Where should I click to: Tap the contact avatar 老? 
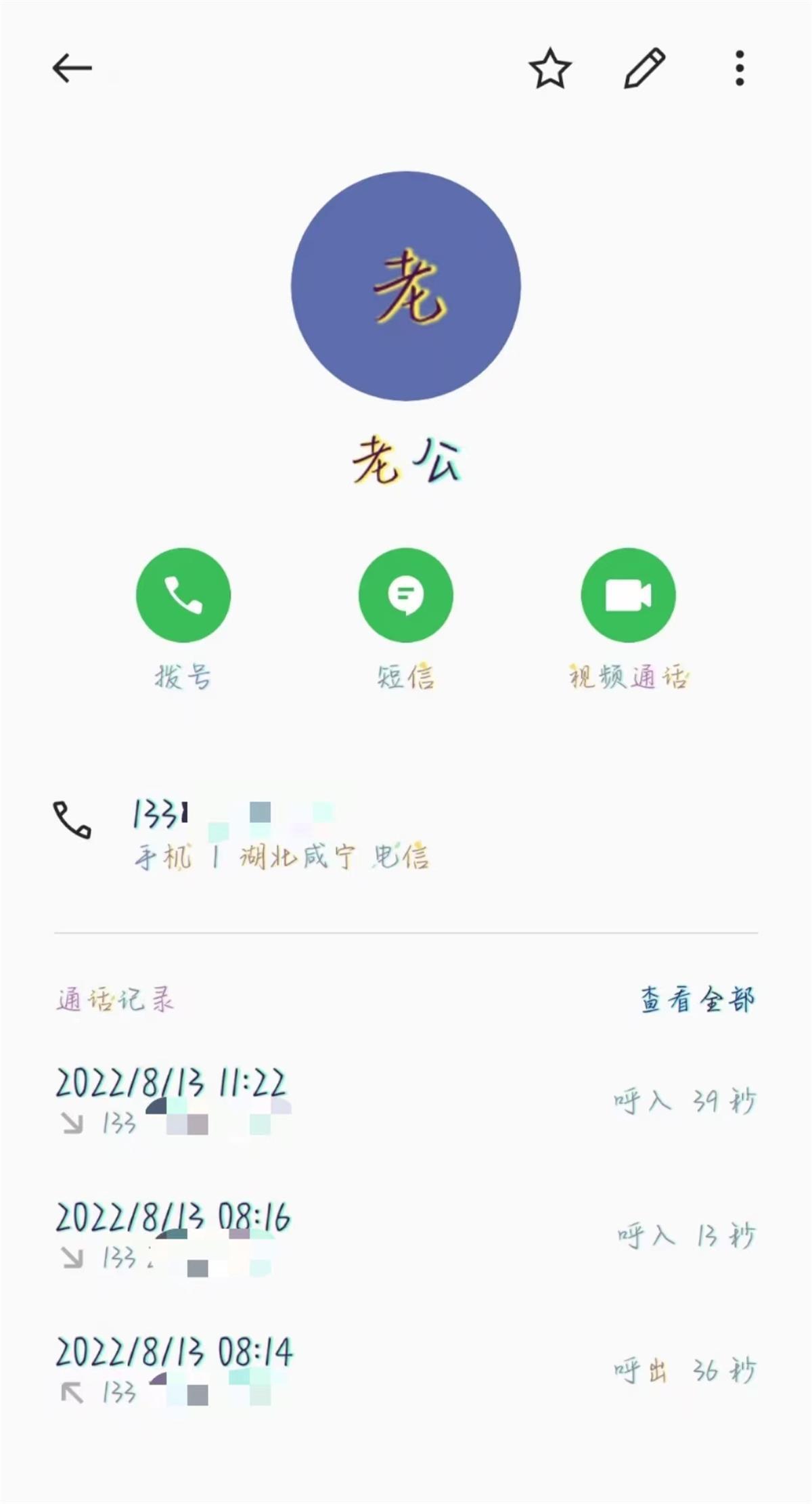pos(406,286)
